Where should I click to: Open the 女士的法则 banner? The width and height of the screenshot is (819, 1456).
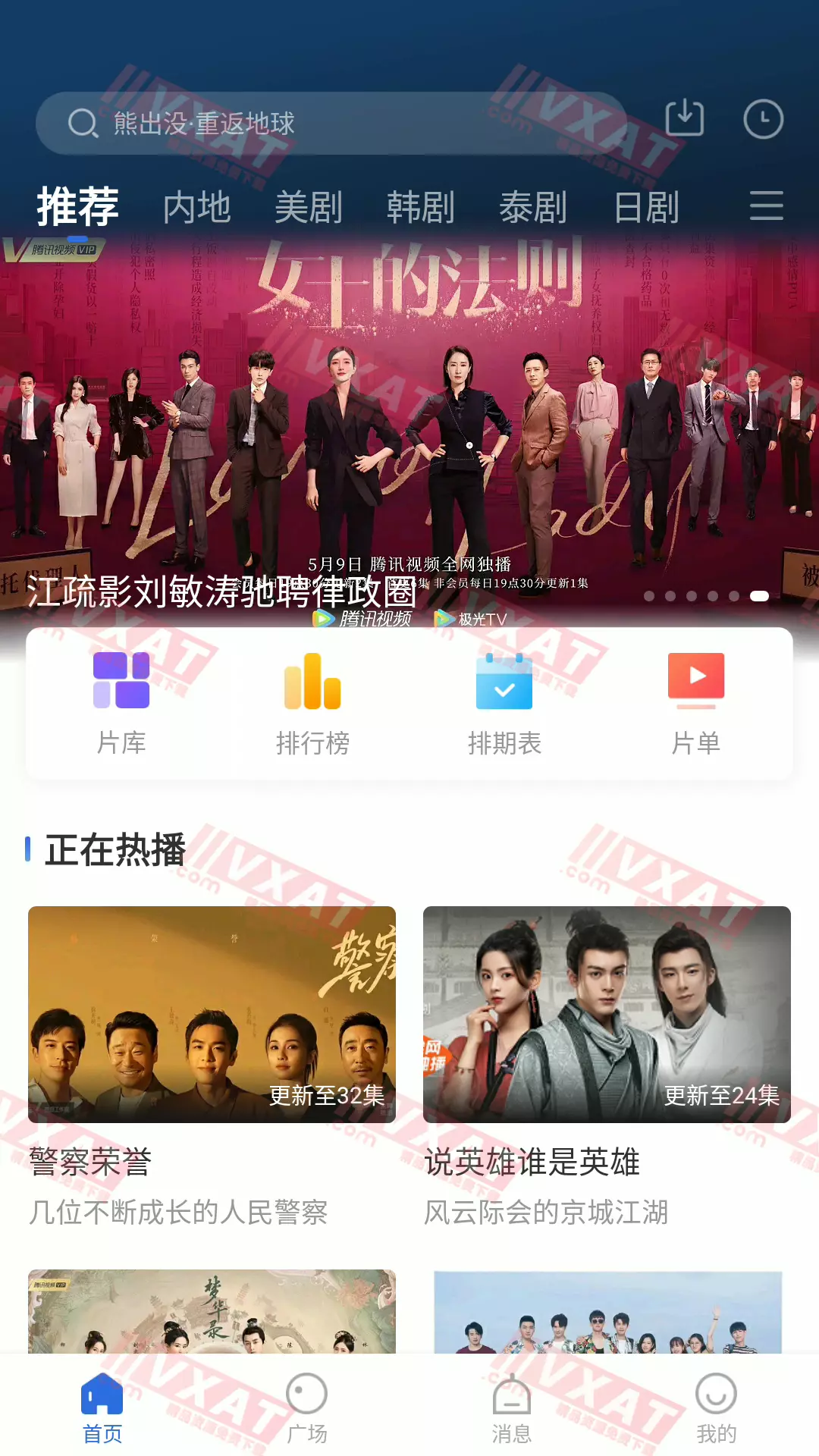point(409,425)
